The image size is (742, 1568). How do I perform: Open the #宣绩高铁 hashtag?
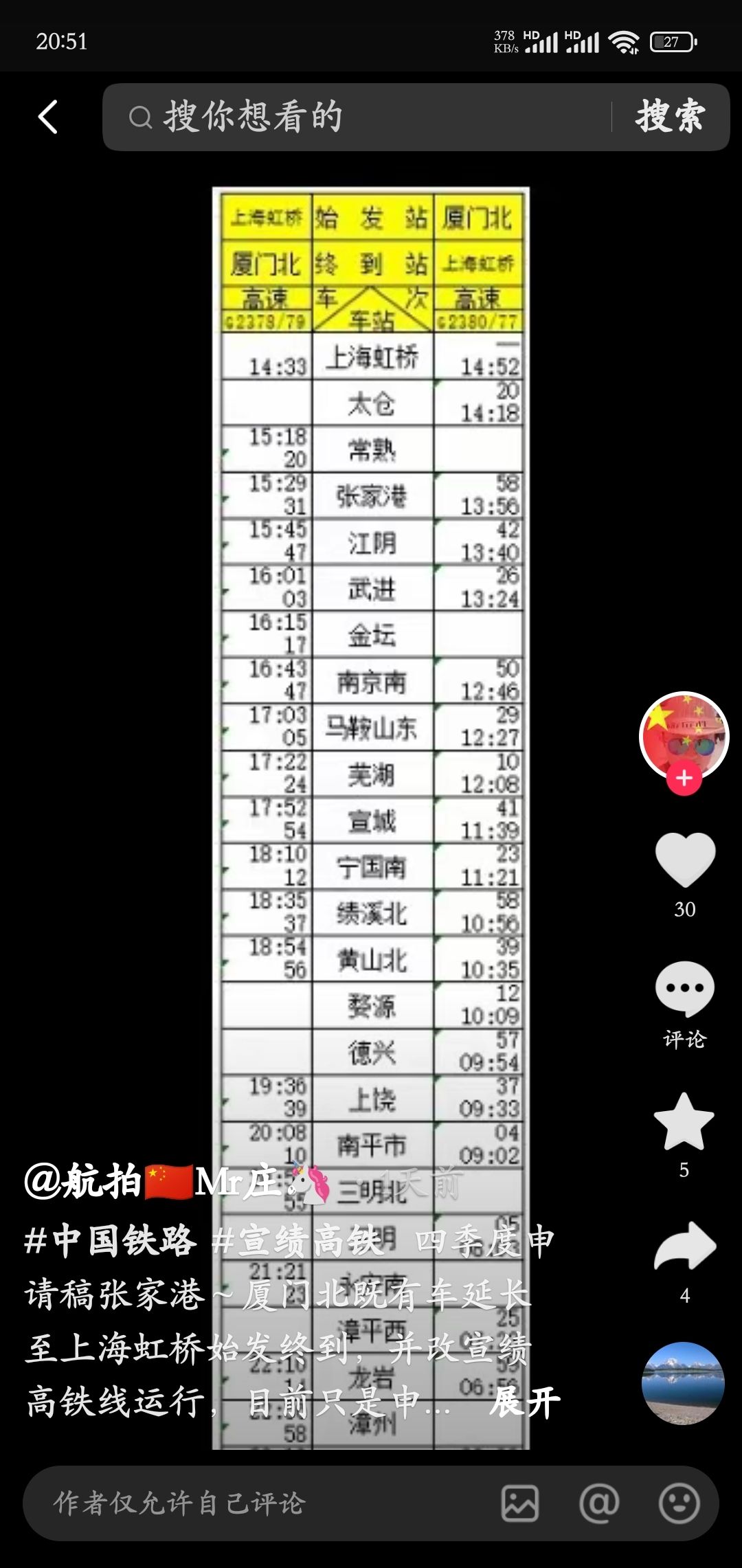click(297, 1241)
